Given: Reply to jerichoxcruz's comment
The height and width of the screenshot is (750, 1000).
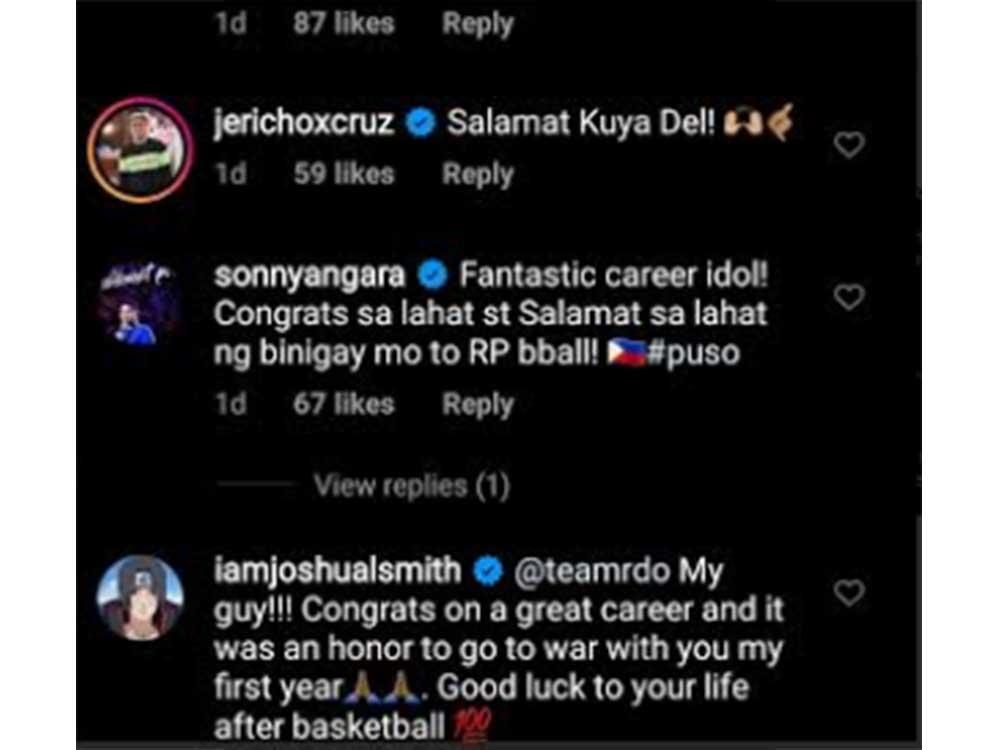Looking at the screenshot, I should (x=477, y=174).
